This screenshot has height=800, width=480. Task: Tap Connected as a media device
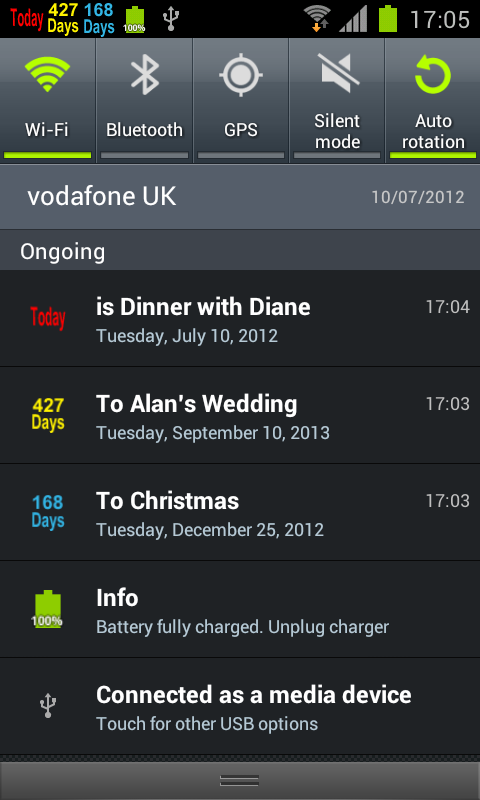click(240, 707)
